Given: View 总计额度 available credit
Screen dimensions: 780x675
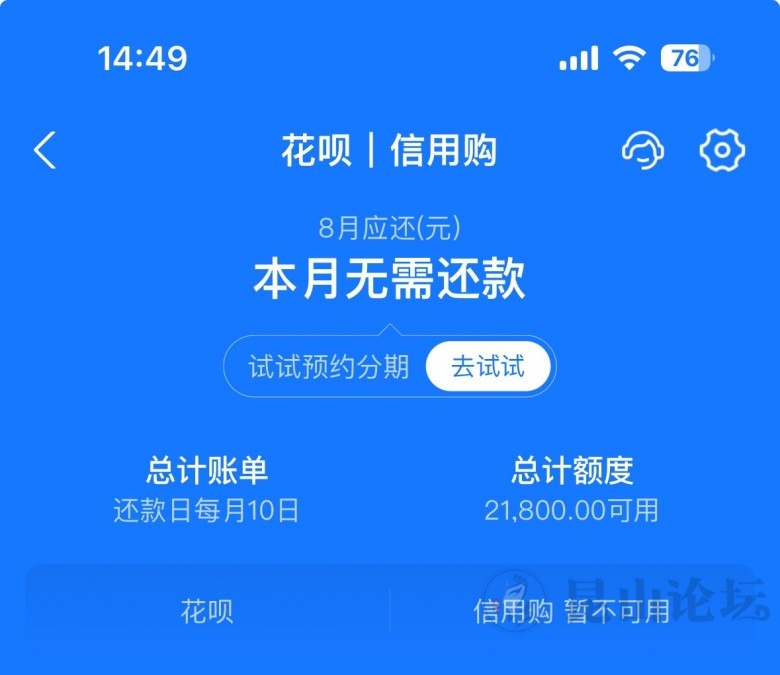Looking at the screenshot, I should tap(572, 489).
